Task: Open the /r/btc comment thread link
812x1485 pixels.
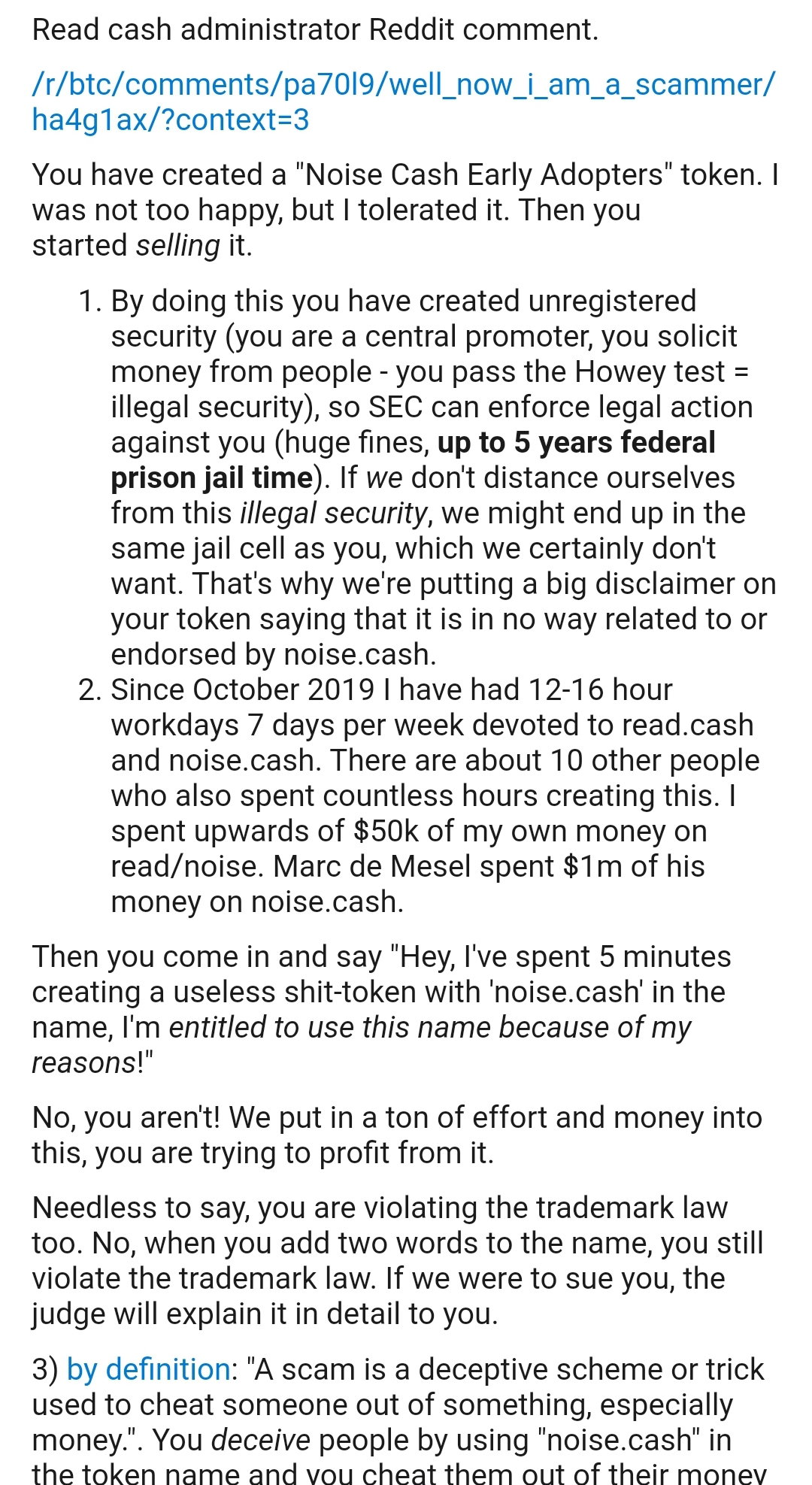Action: pos(401,102)
